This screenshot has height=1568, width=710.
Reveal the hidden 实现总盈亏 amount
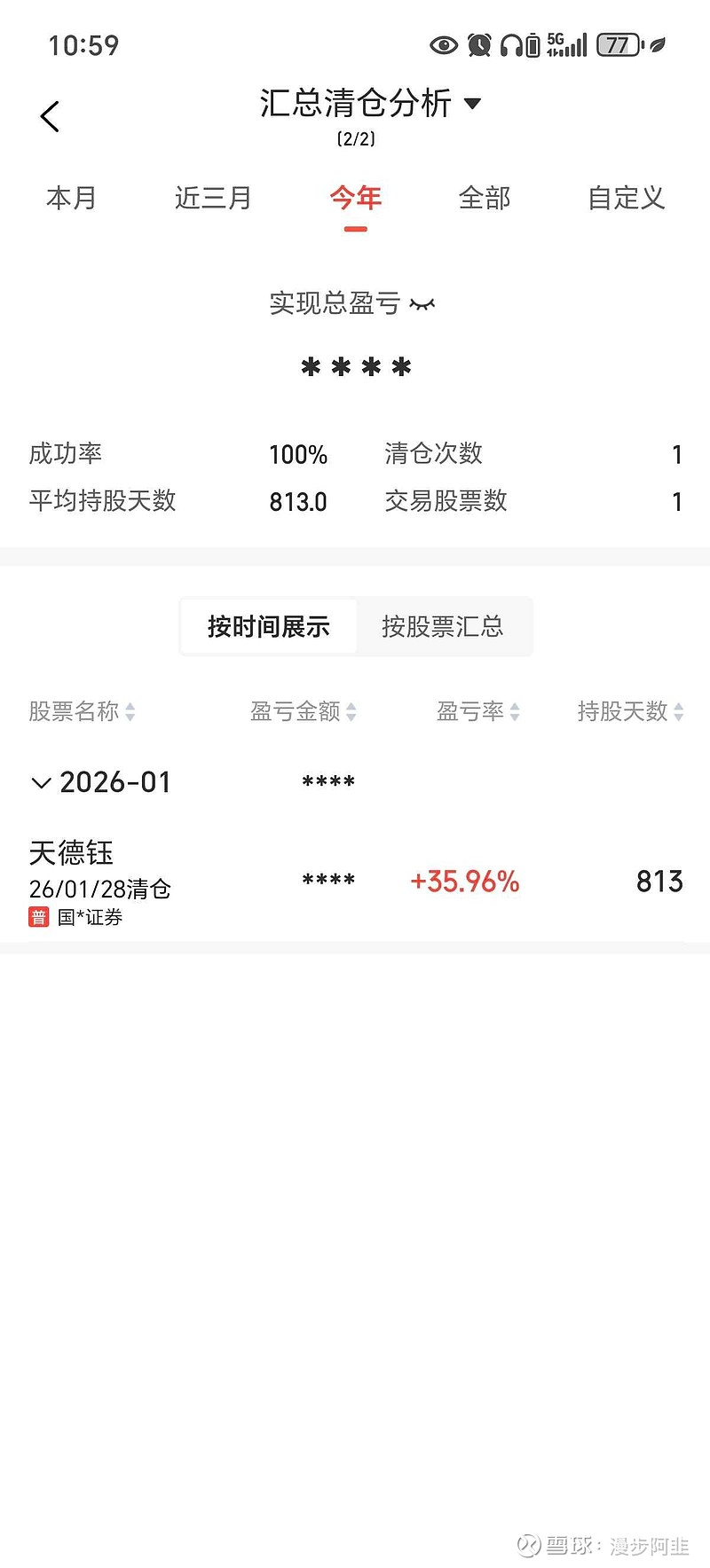[x=420, y=303]
